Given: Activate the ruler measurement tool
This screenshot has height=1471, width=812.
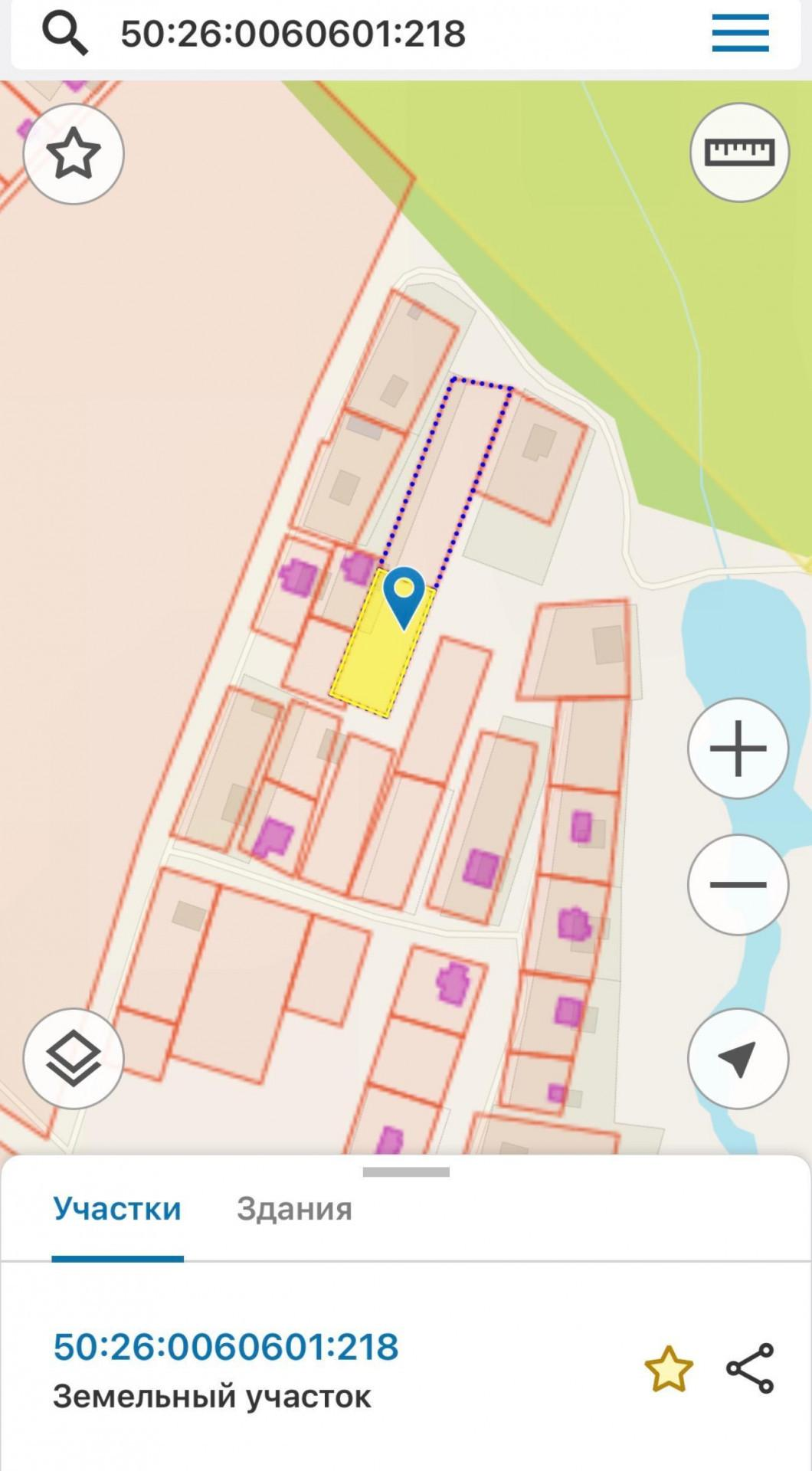Looking at the screenshot, I should (x=739, y=152).
